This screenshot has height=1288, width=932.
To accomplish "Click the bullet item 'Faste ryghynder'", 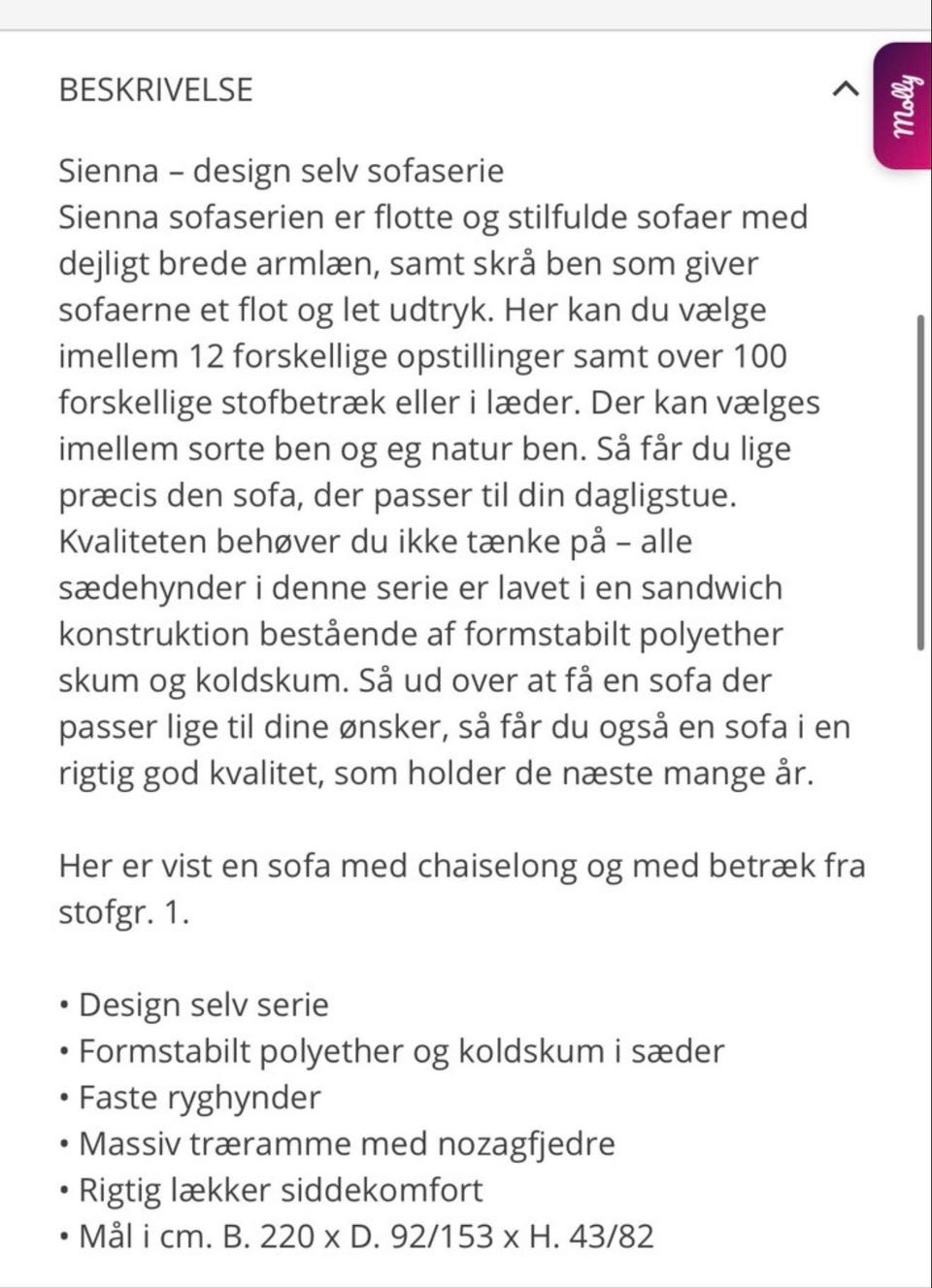I will pos(188,1097).
